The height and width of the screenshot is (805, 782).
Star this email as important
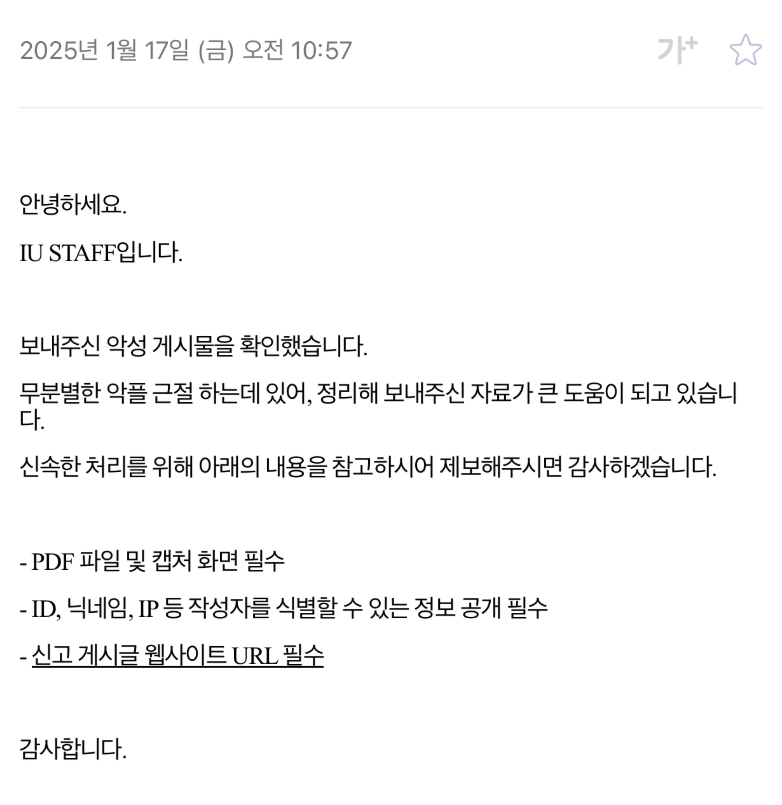745,50
